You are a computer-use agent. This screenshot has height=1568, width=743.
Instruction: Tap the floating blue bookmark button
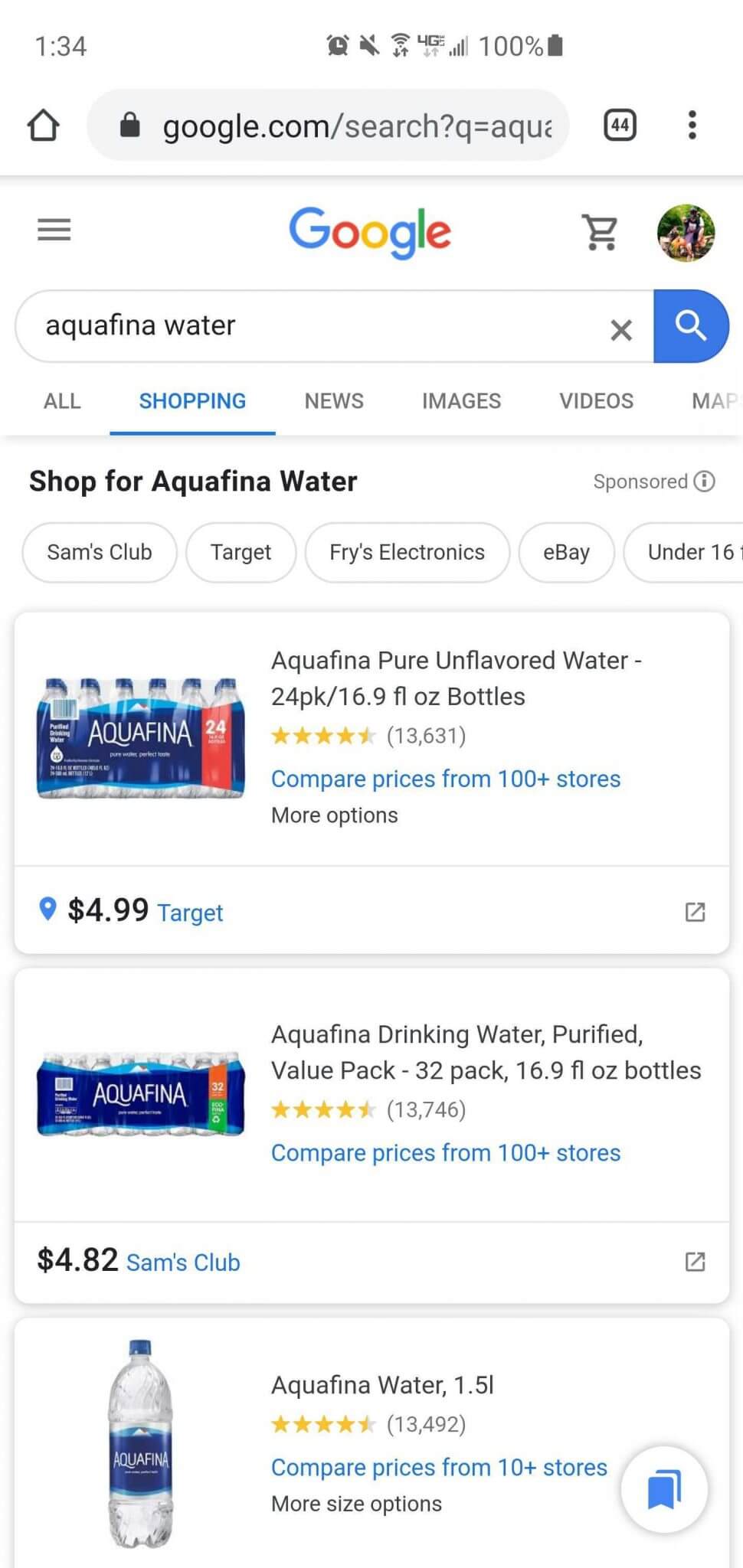[x=664, y=1490]
